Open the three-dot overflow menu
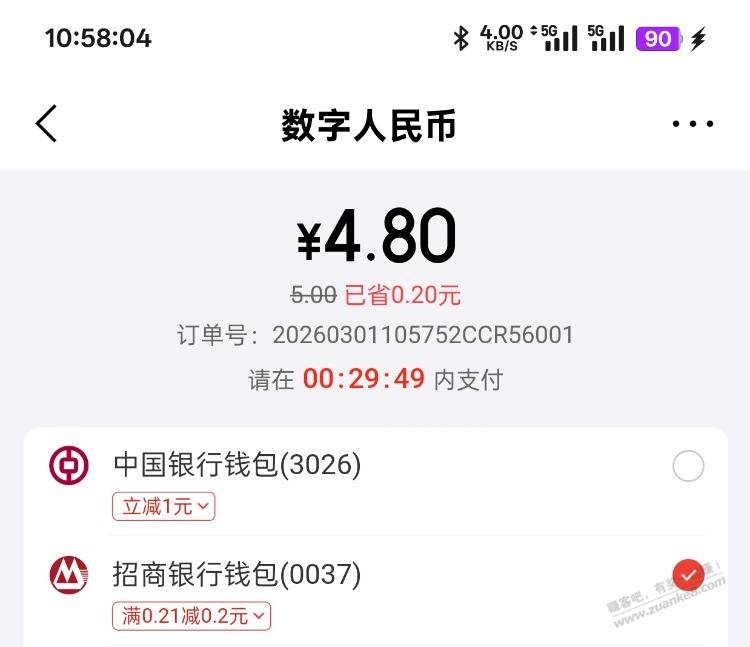The image size is (750, 647). (x=692, y=125)
